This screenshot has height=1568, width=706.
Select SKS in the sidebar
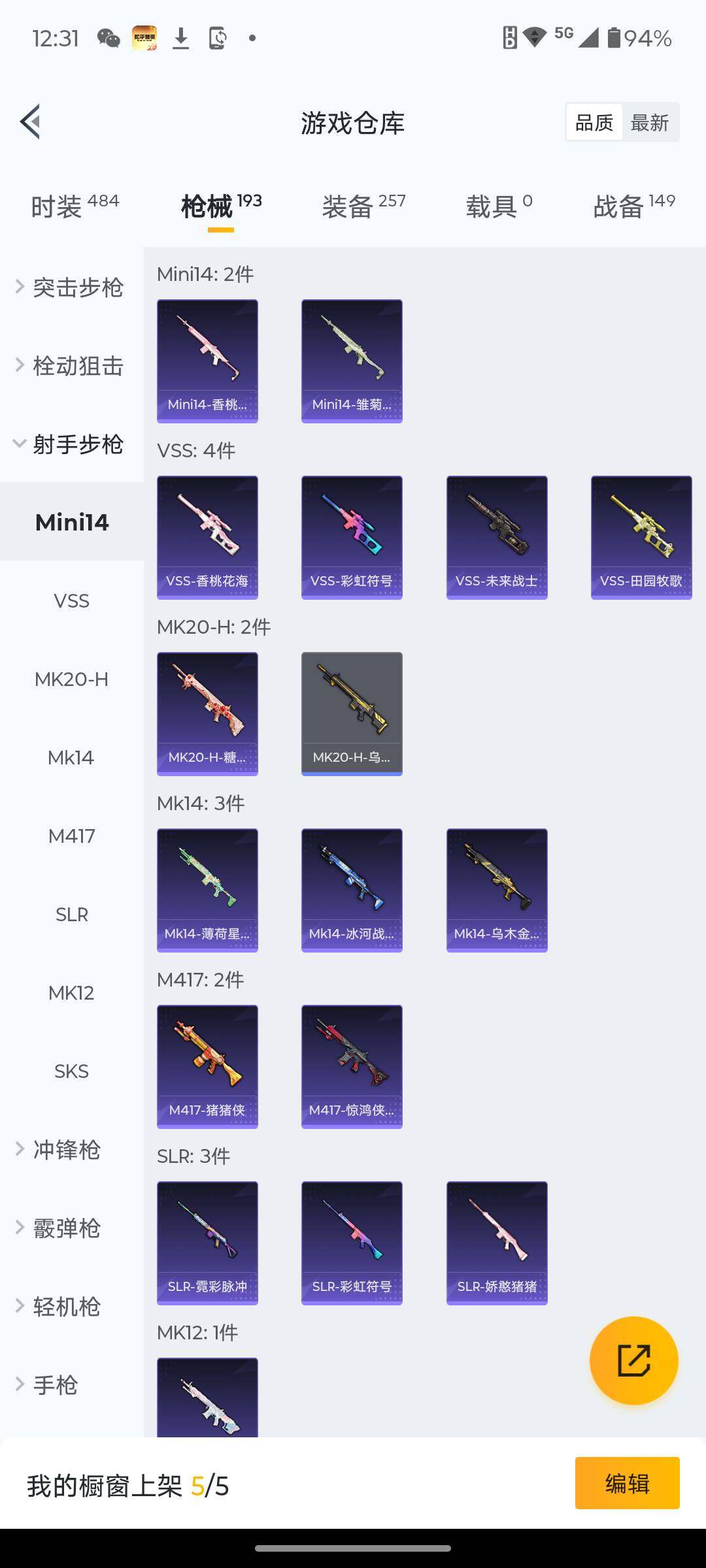(71, 1071)
